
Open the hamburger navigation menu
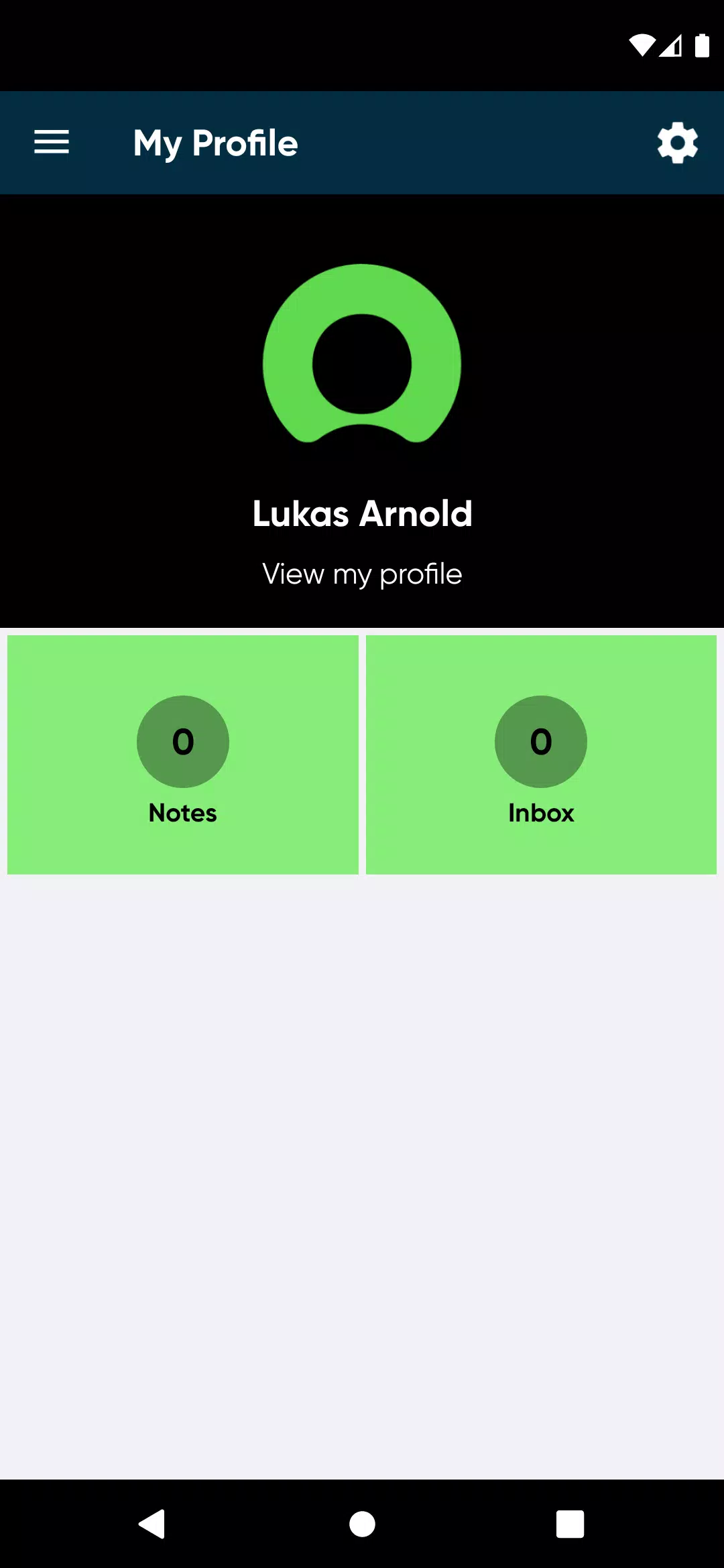tap(52, 142)
